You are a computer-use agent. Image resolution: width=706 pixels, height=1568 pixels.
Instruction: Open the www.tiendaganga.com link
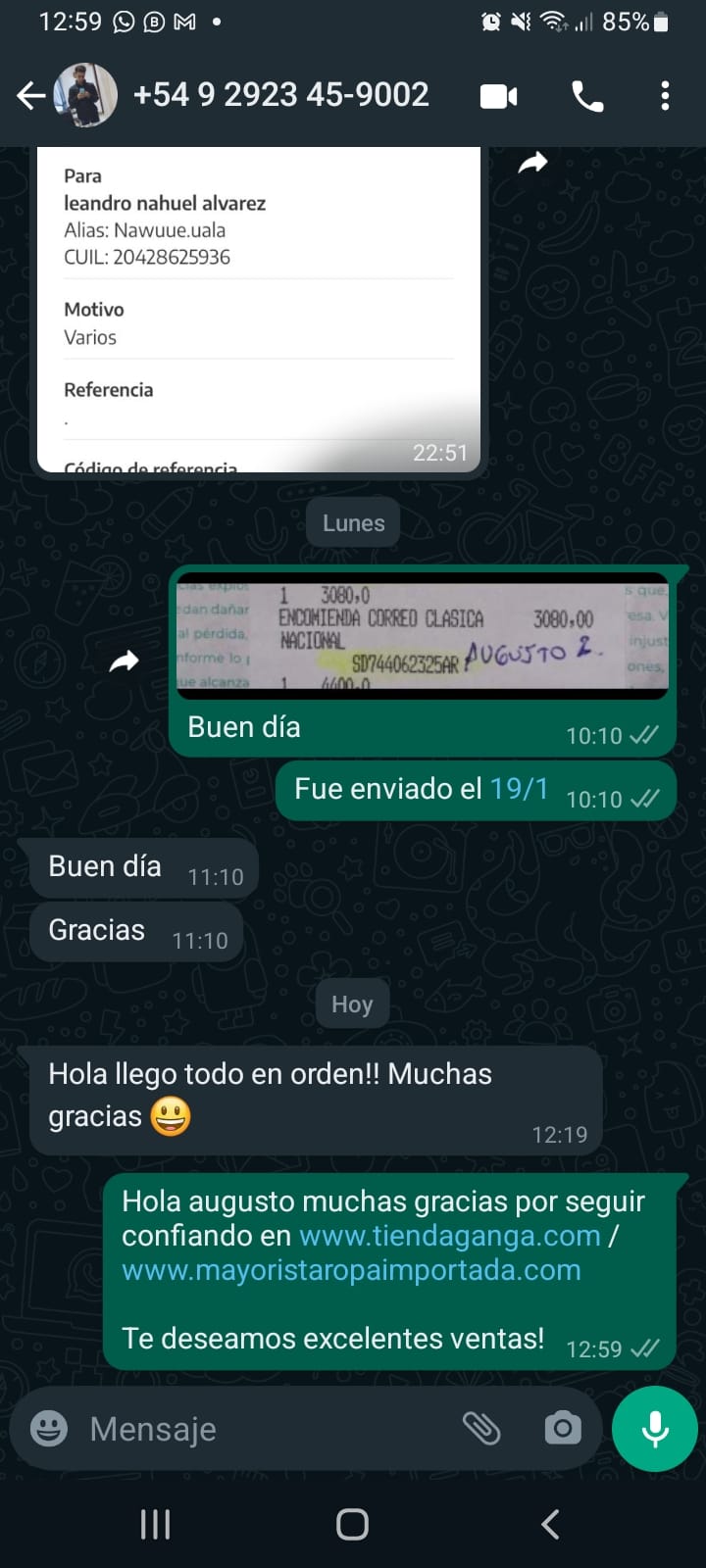pyautogui.click(x=449, y=1236)
